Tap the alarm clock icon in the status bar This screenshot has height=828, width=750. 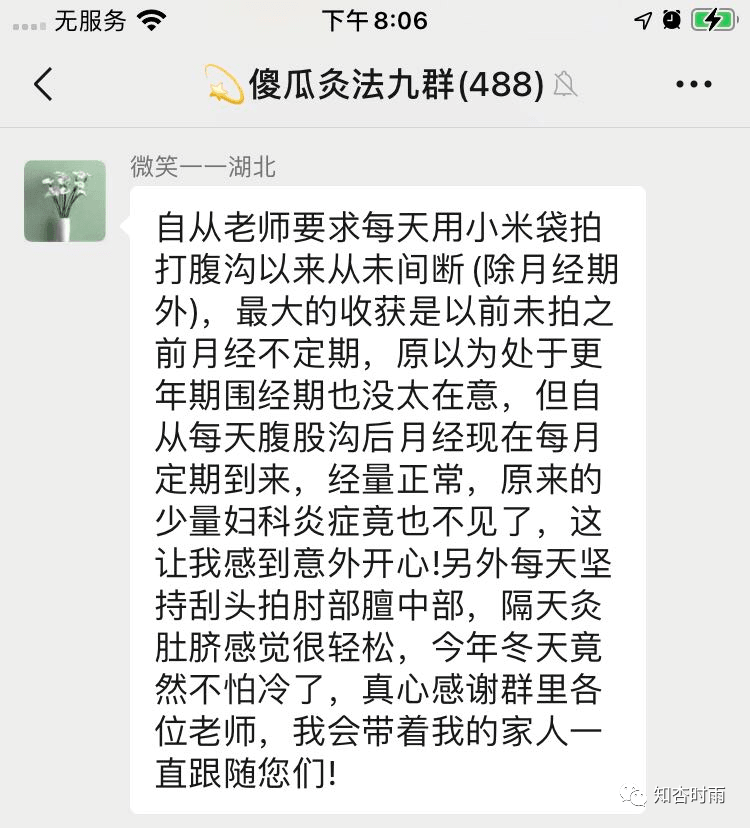point(672,17)
